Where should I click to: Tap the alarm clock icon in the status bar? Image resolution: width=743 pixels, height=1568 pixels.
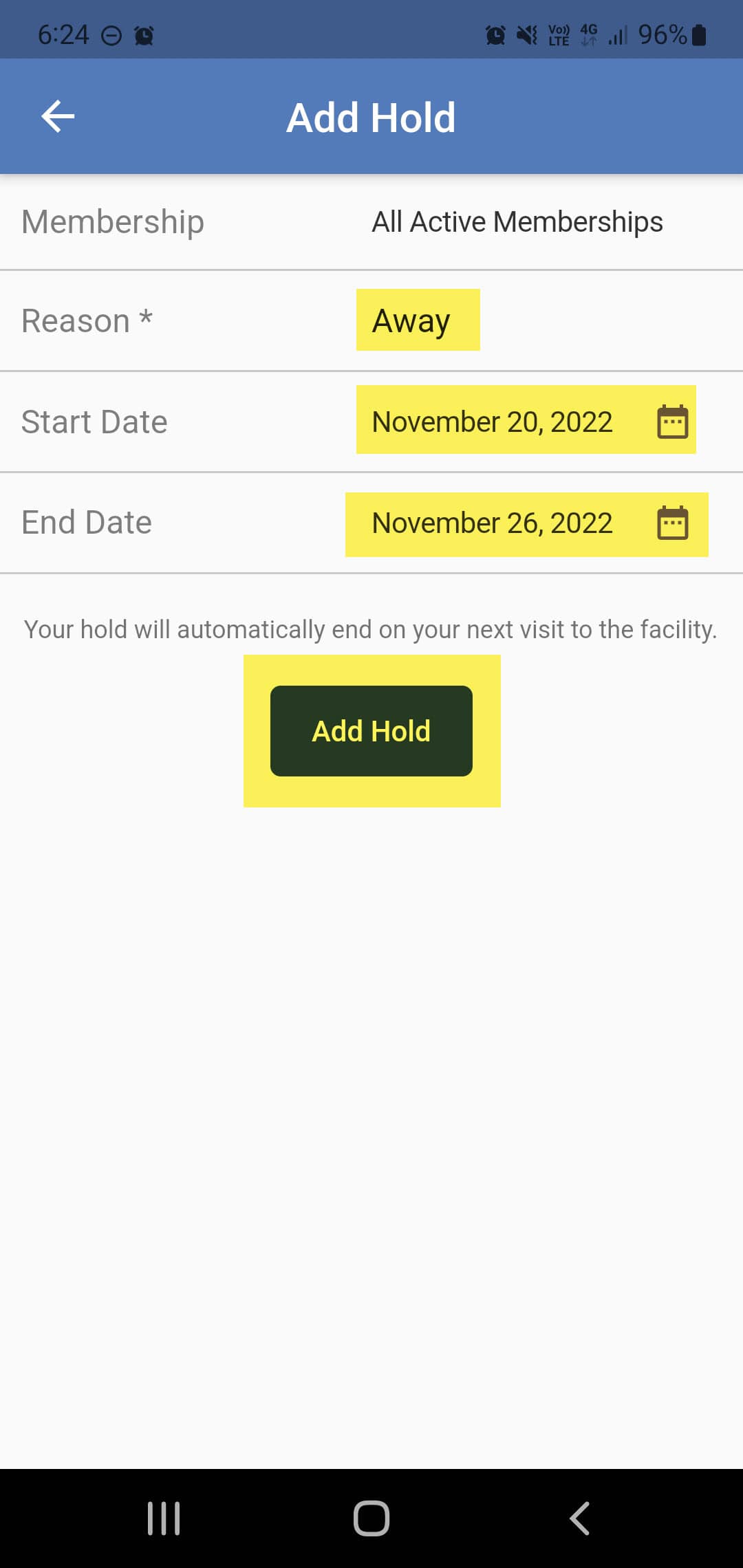[x=497, y=34]
